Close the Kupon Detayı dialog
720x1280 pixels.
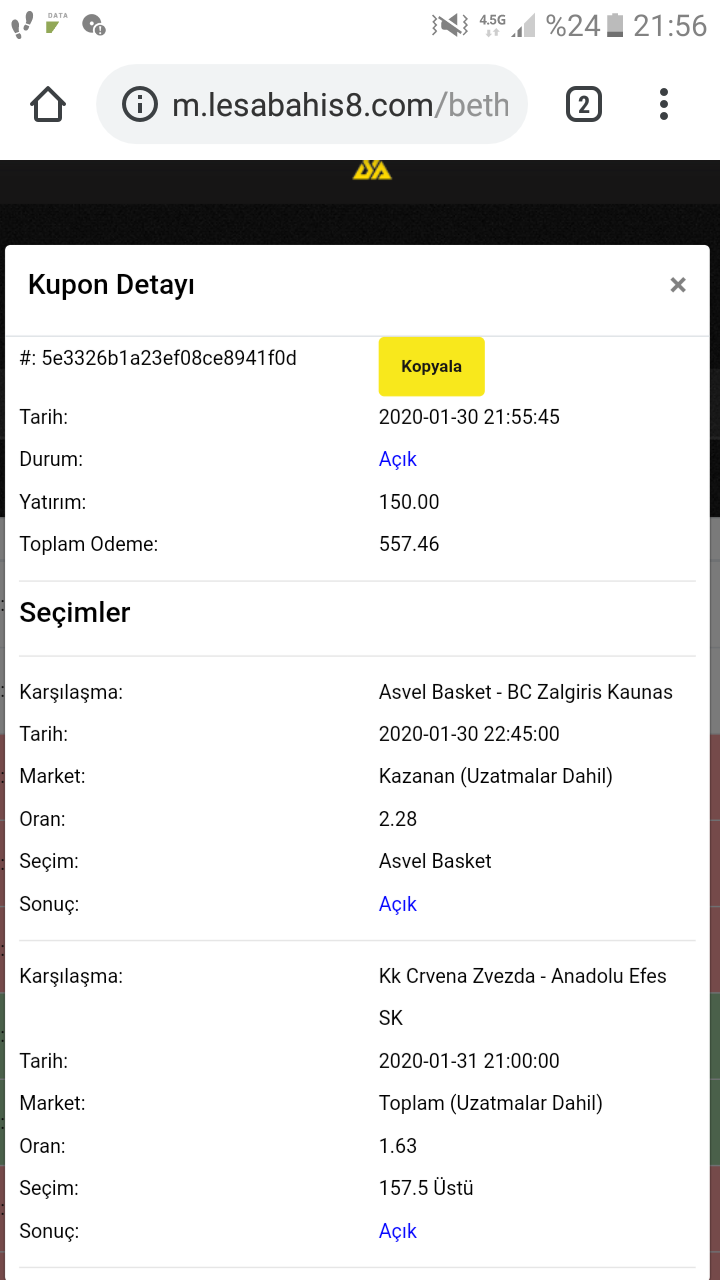pyautogui.click(x=678, y=285)
